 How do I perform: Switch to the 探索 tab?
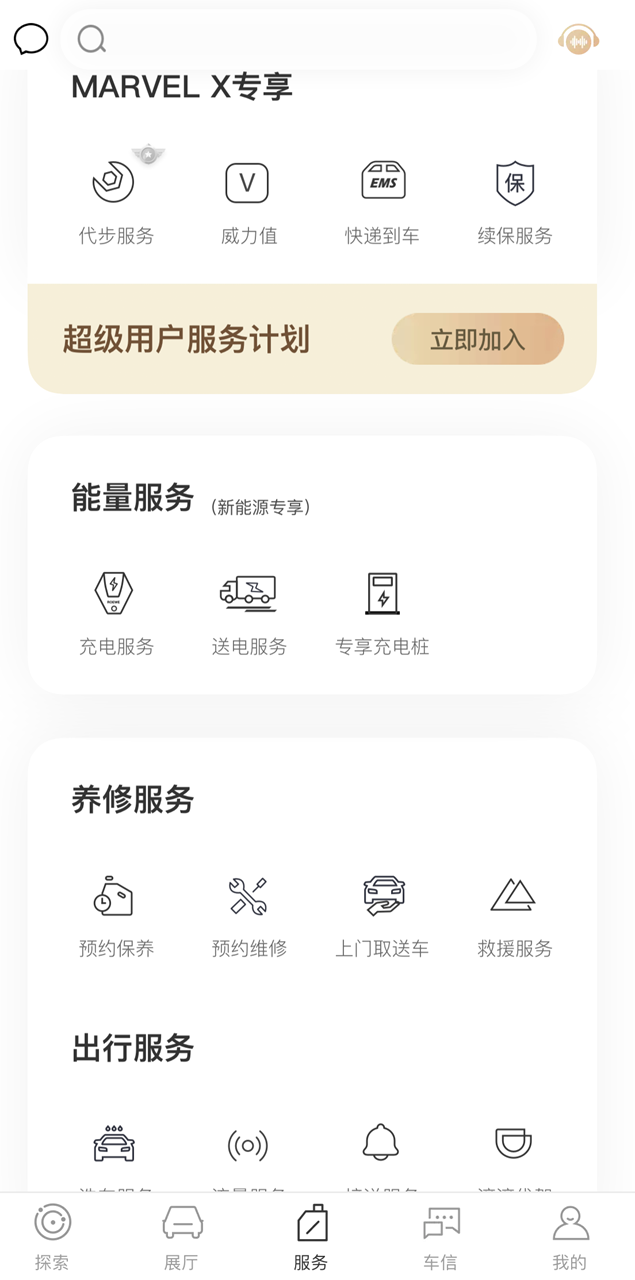[52, 1236]
